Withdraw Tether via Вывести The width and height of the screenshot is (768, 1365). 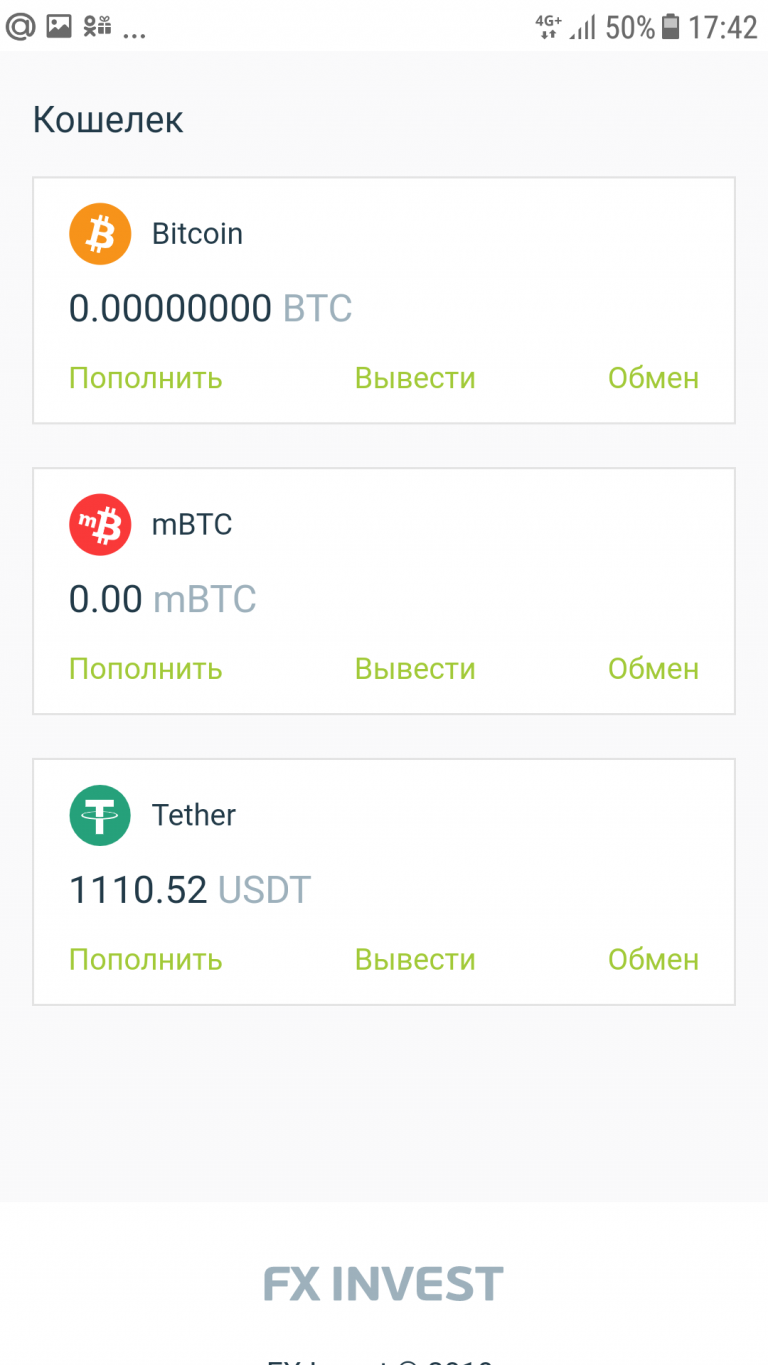click(x=415, y=959)
